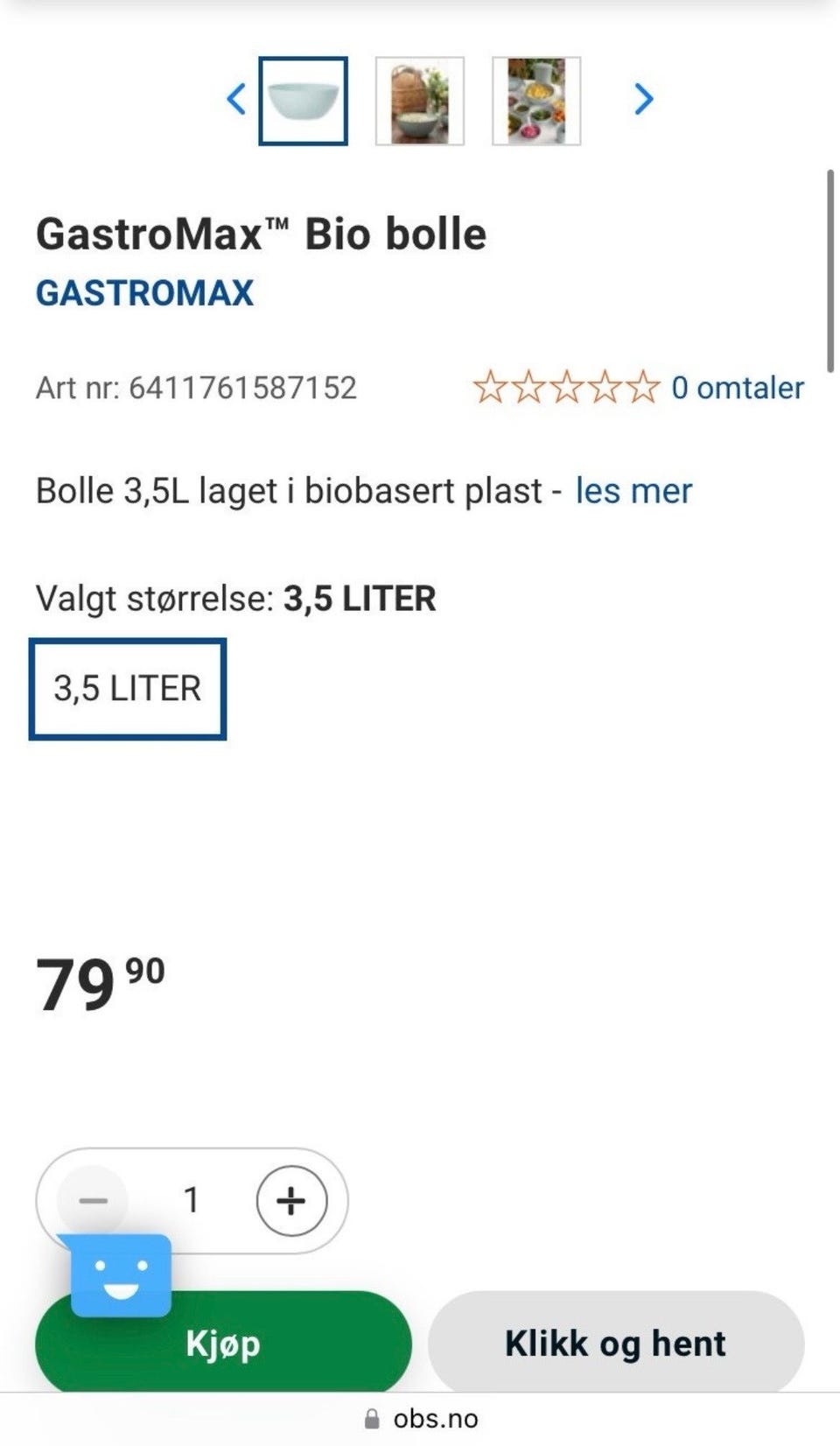Choose Klikk og hent
The height and width of the screenshot is (1446, 840).
coord(613,1342)
